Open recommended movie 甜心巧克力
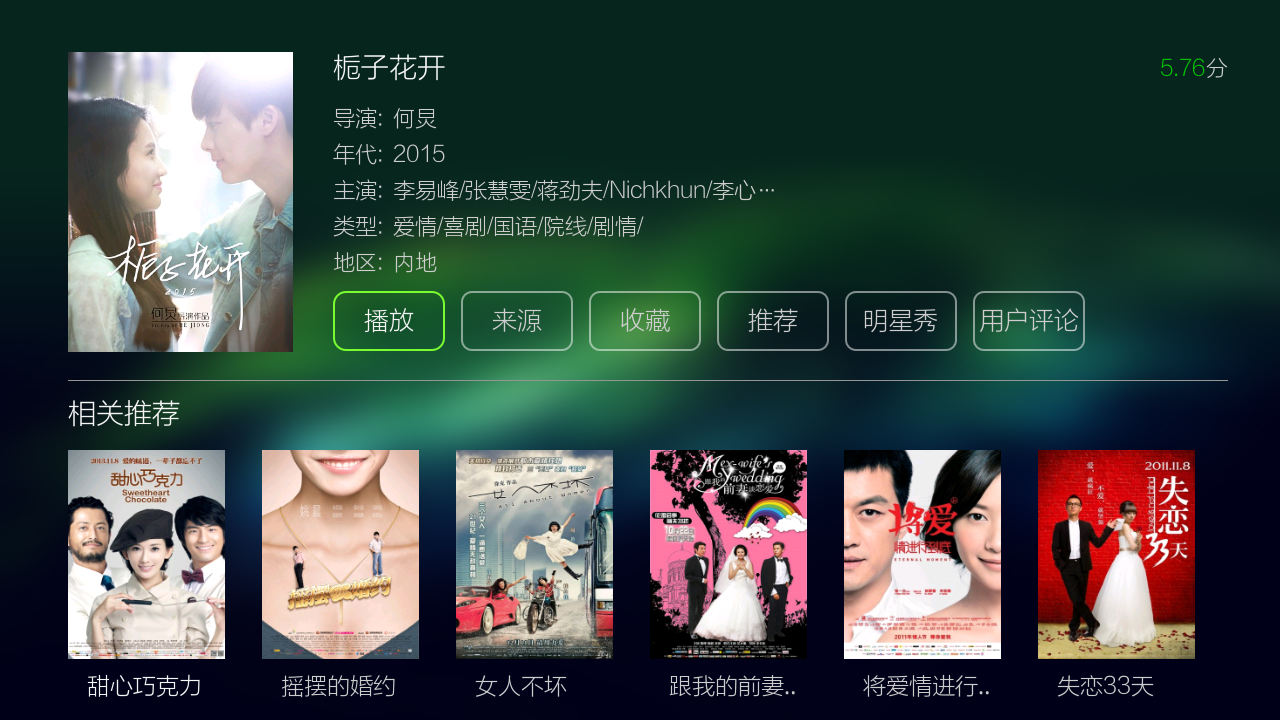1280x720 pixels. point(146,554)
